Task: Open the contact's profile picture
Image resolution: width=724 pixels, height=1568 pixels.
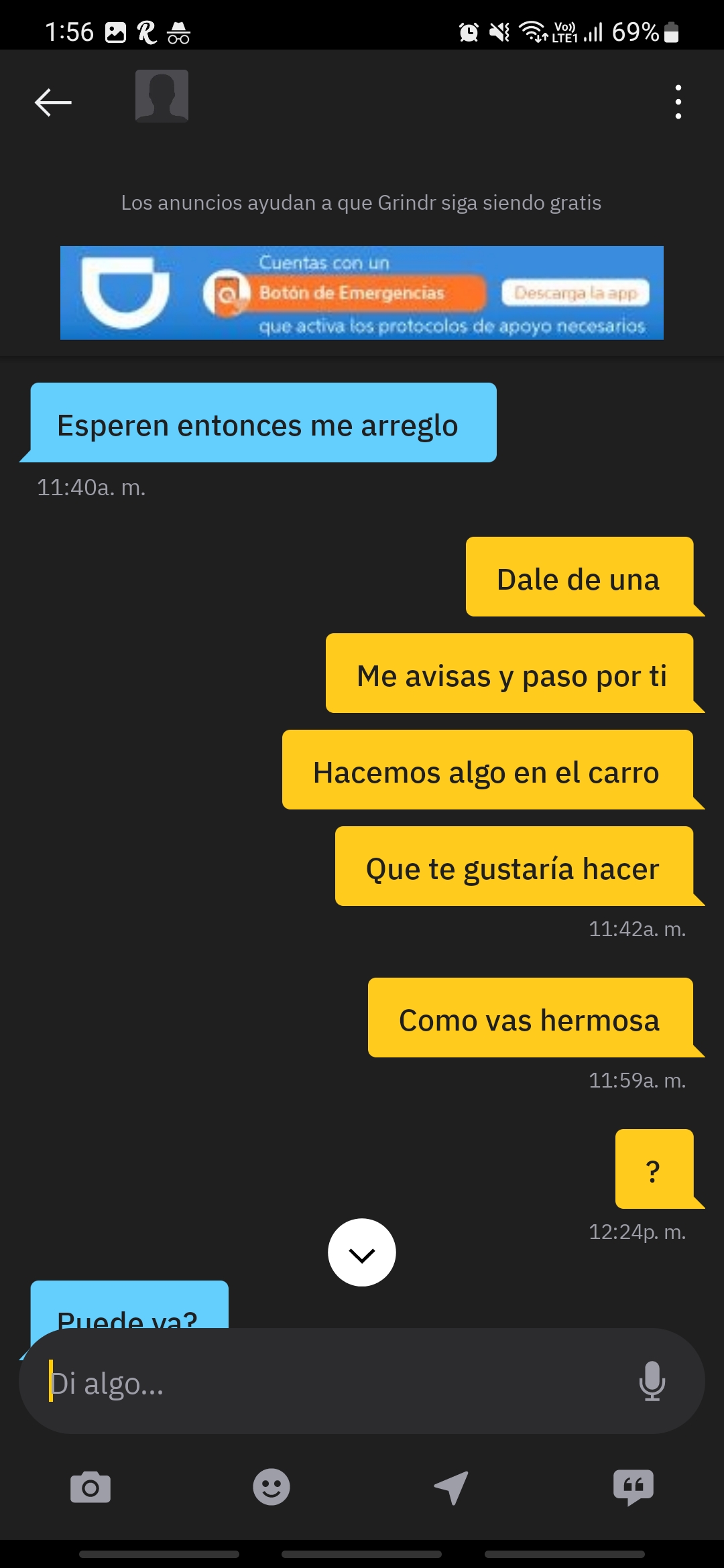Action: 162,96
